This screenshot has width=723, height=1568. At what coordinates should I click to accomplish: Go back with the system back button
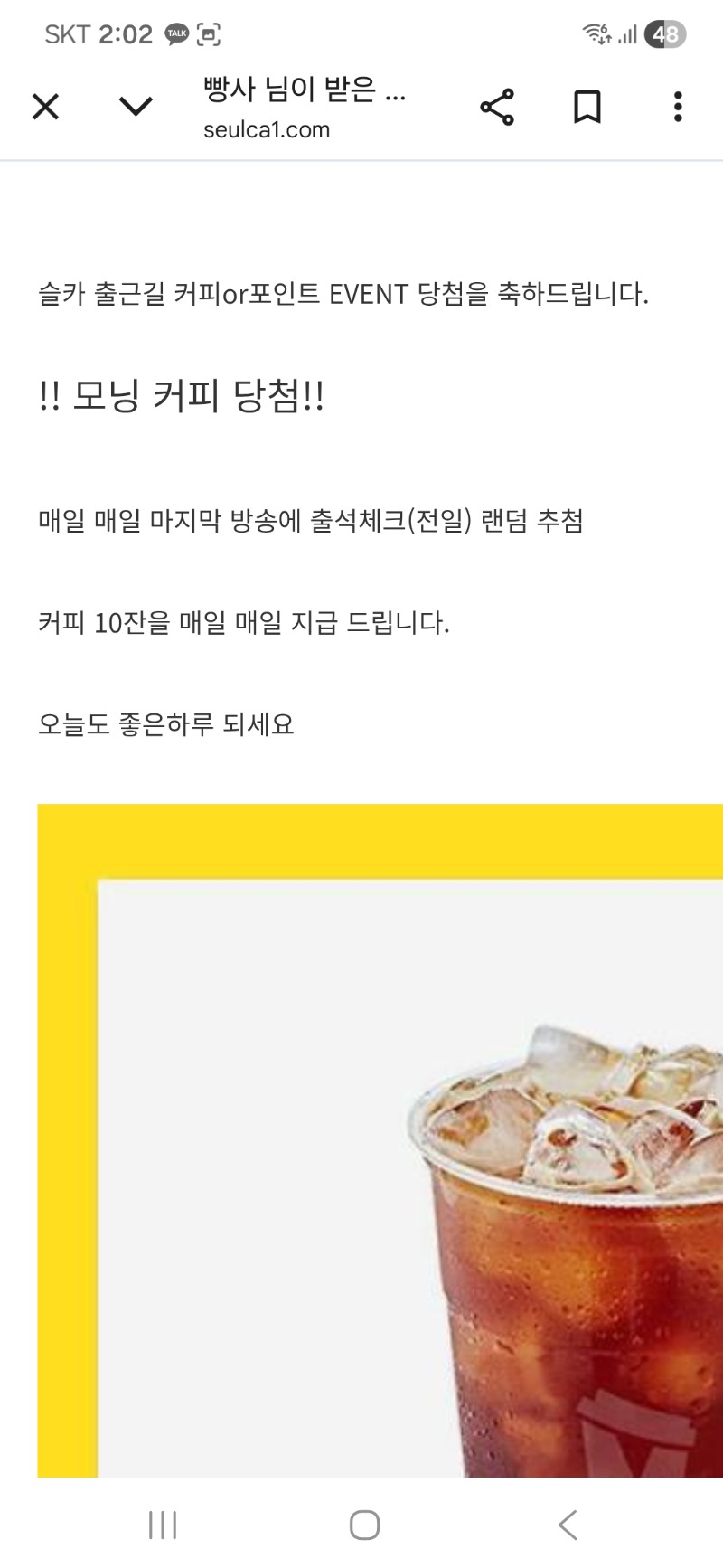point(568,1525)
